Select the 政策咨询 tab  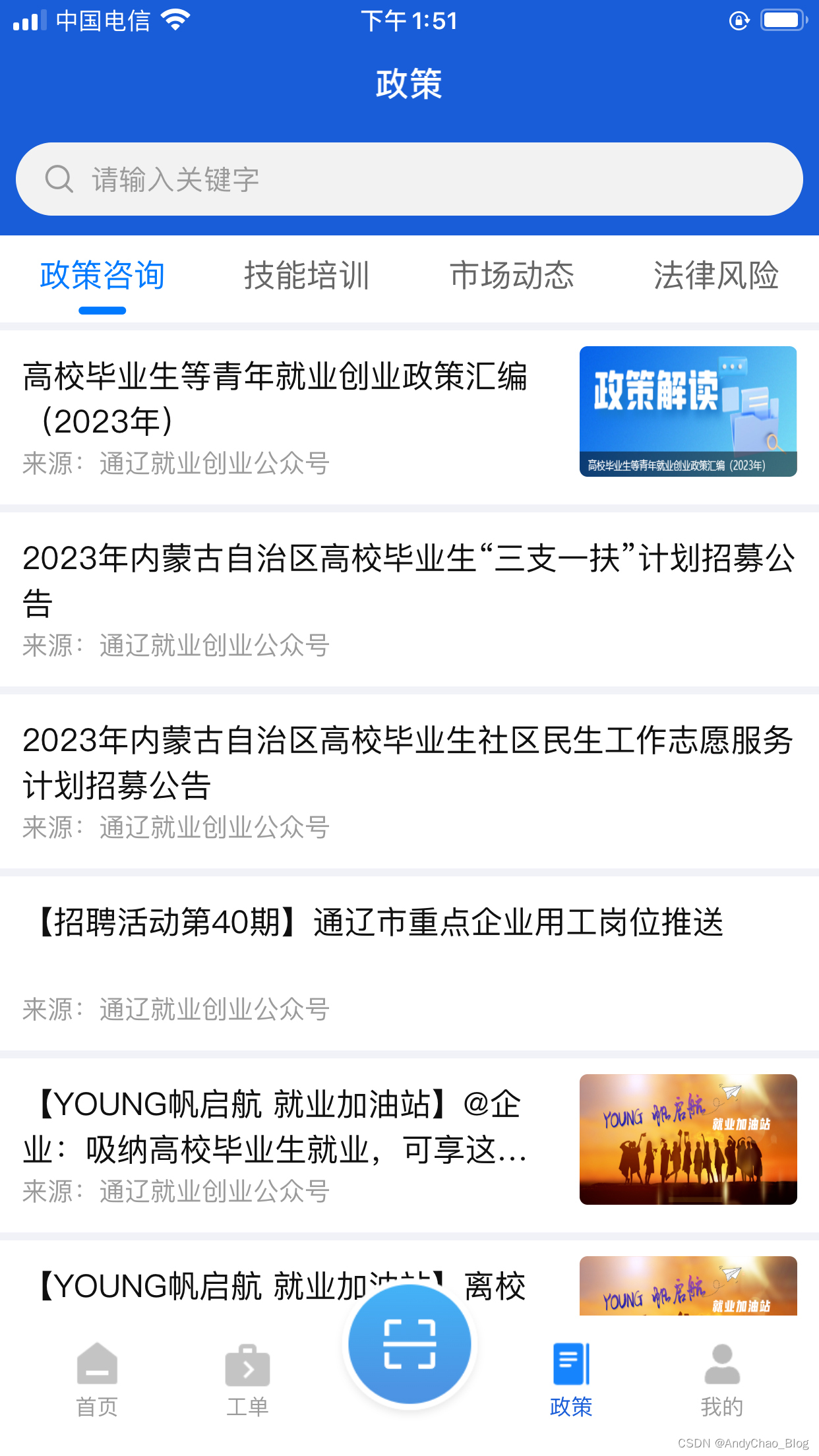102,276
